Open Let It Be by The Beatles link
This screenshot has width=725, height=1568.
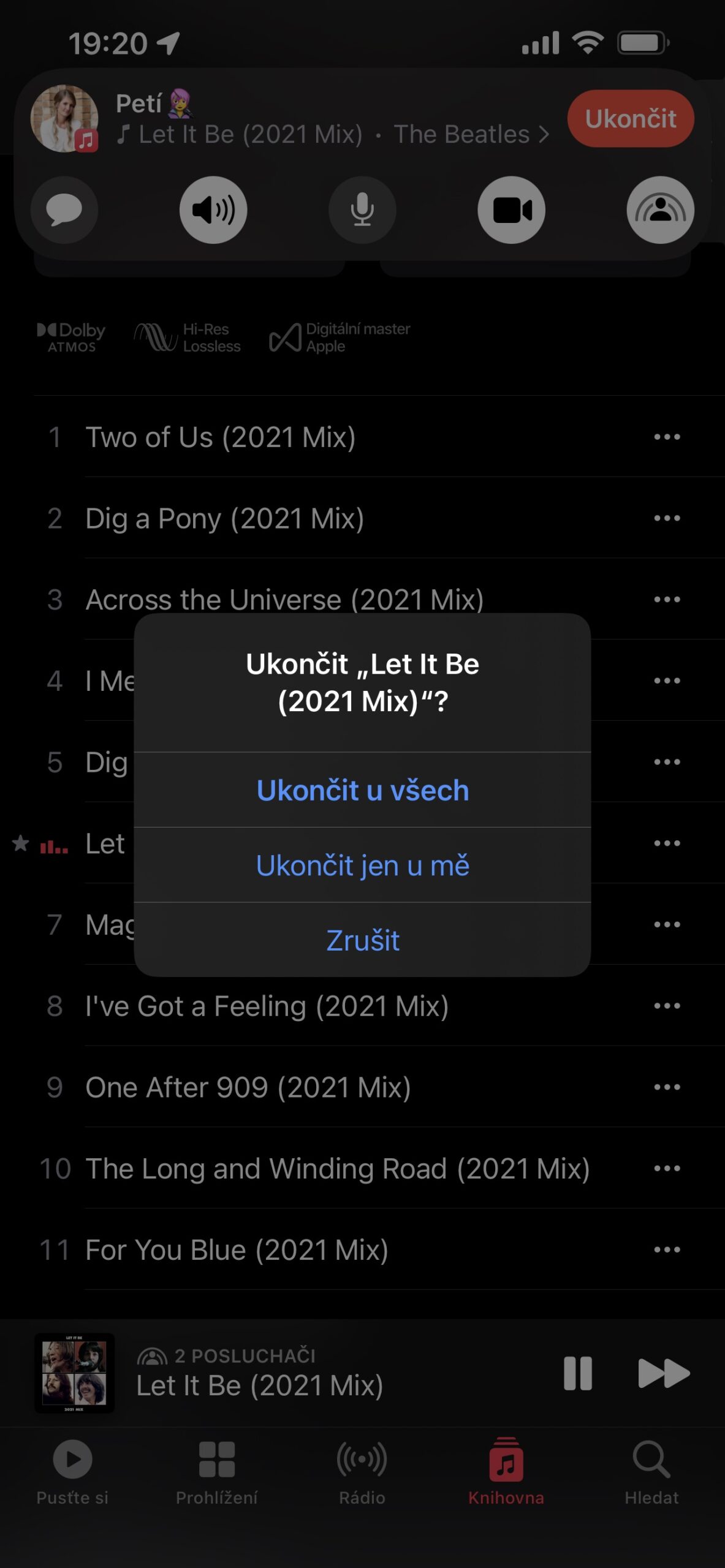334,135
